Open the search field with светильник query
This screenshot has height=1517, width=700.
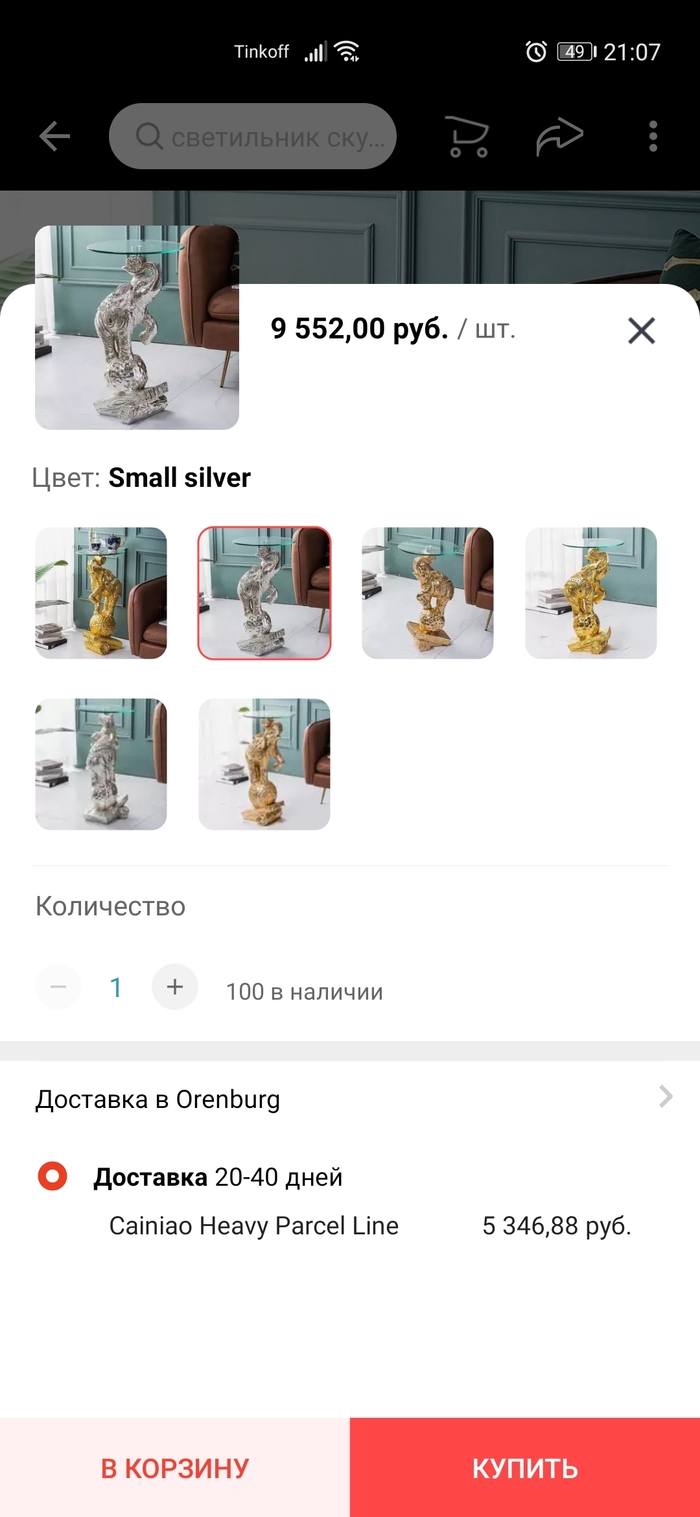[253, 136]
